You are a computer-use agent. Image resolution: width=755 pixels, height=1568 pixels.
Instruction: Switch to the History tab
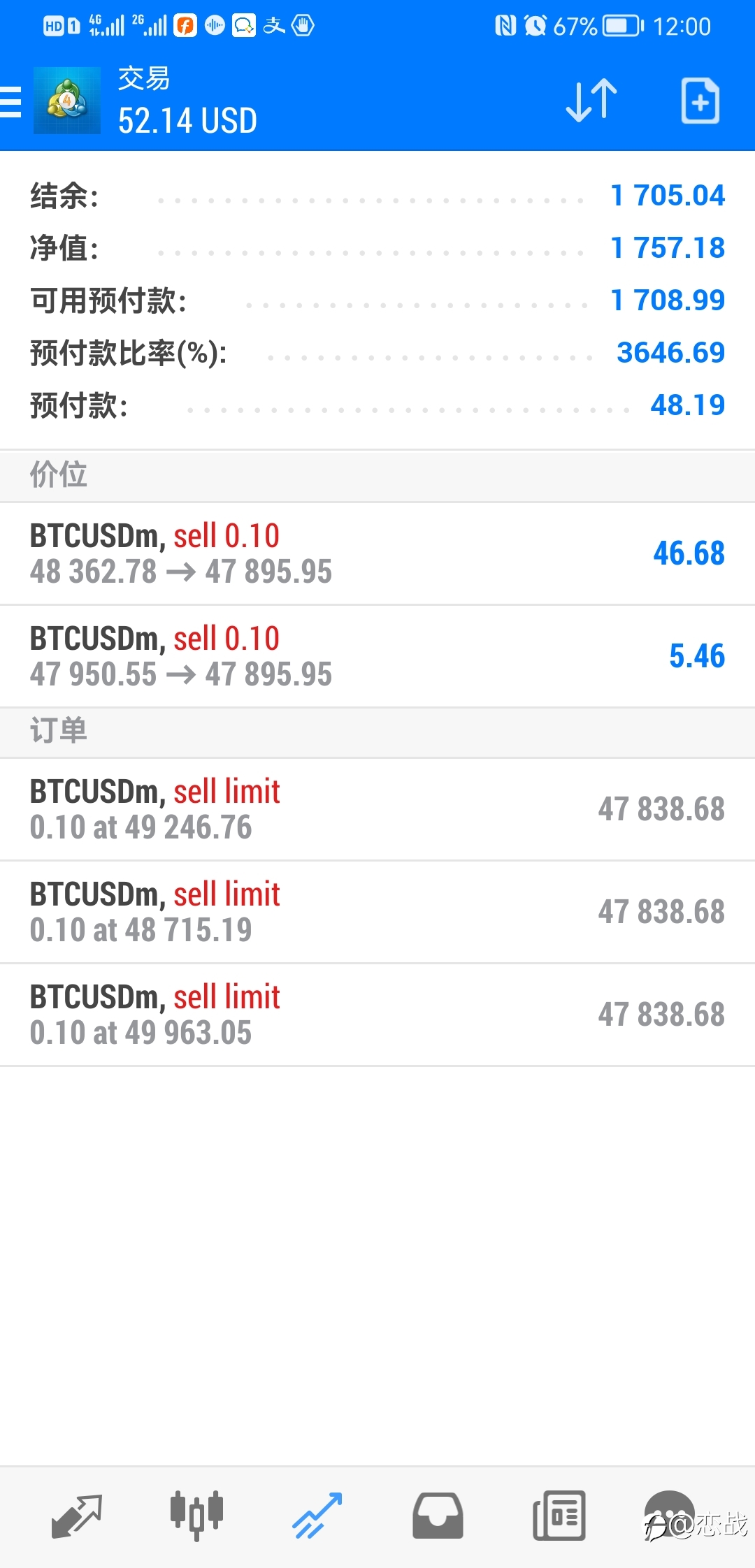click(x=438, y=1516)
